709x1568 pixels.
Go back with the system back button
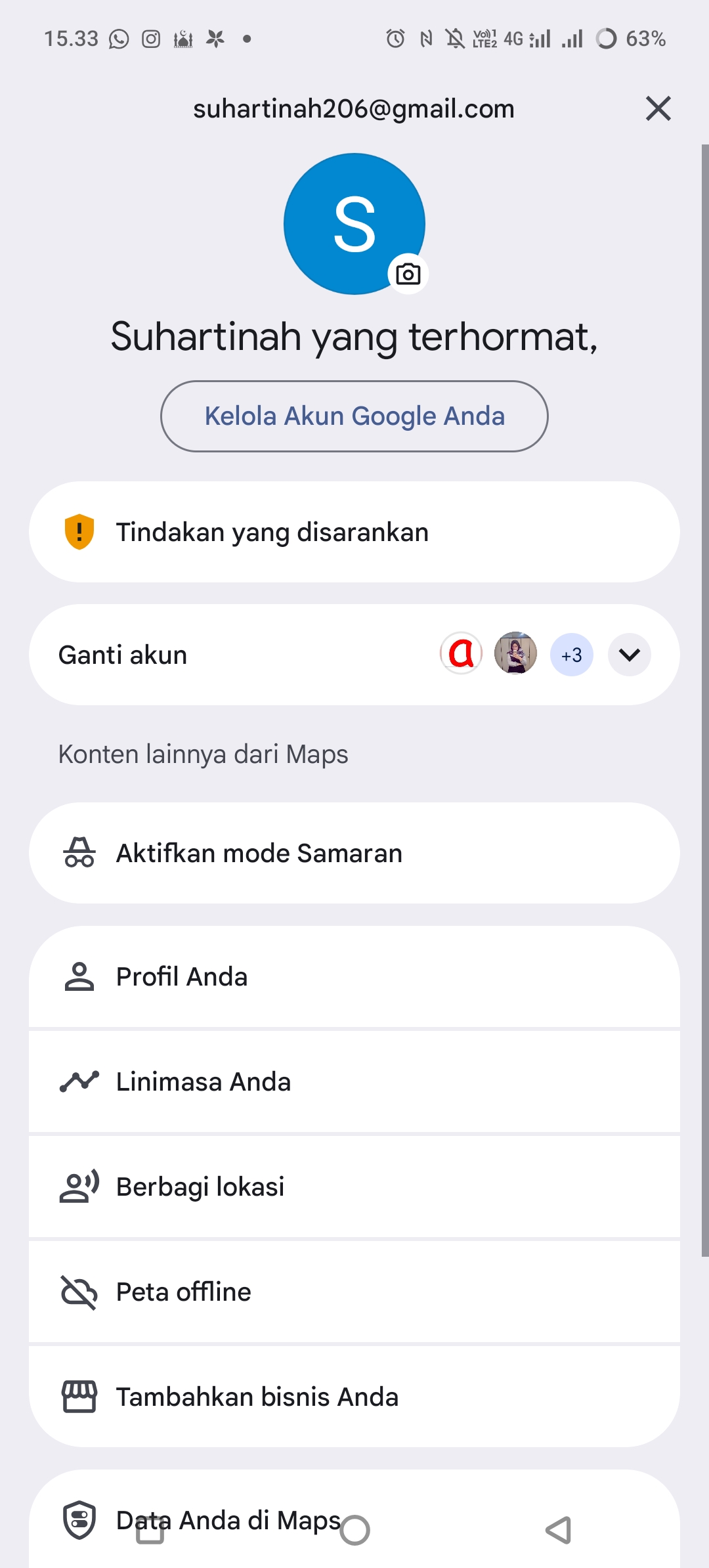click(559, 1530)
